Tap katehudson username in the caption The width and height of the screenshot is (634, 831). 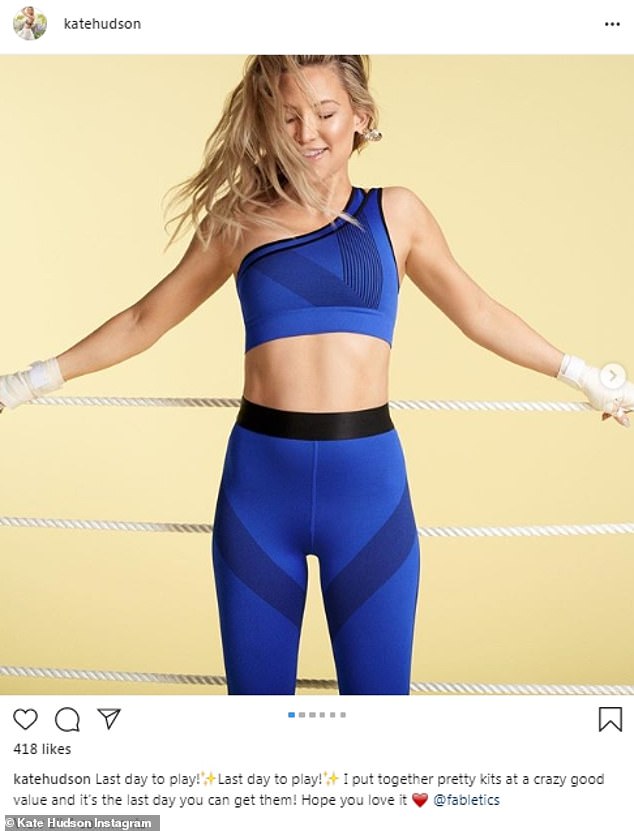click(52, 780)
